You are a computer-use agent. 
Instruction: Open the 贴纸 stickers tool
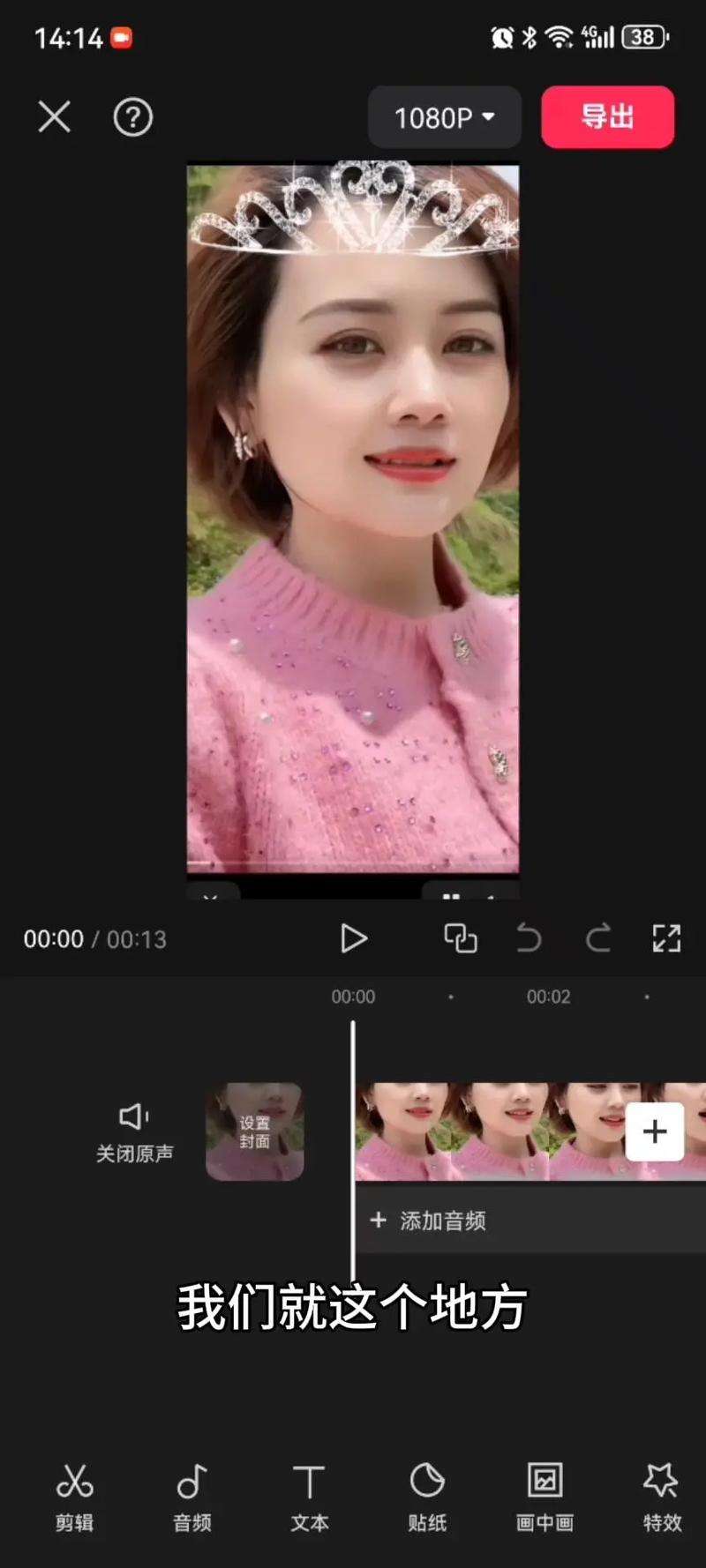click(427, 1497)
